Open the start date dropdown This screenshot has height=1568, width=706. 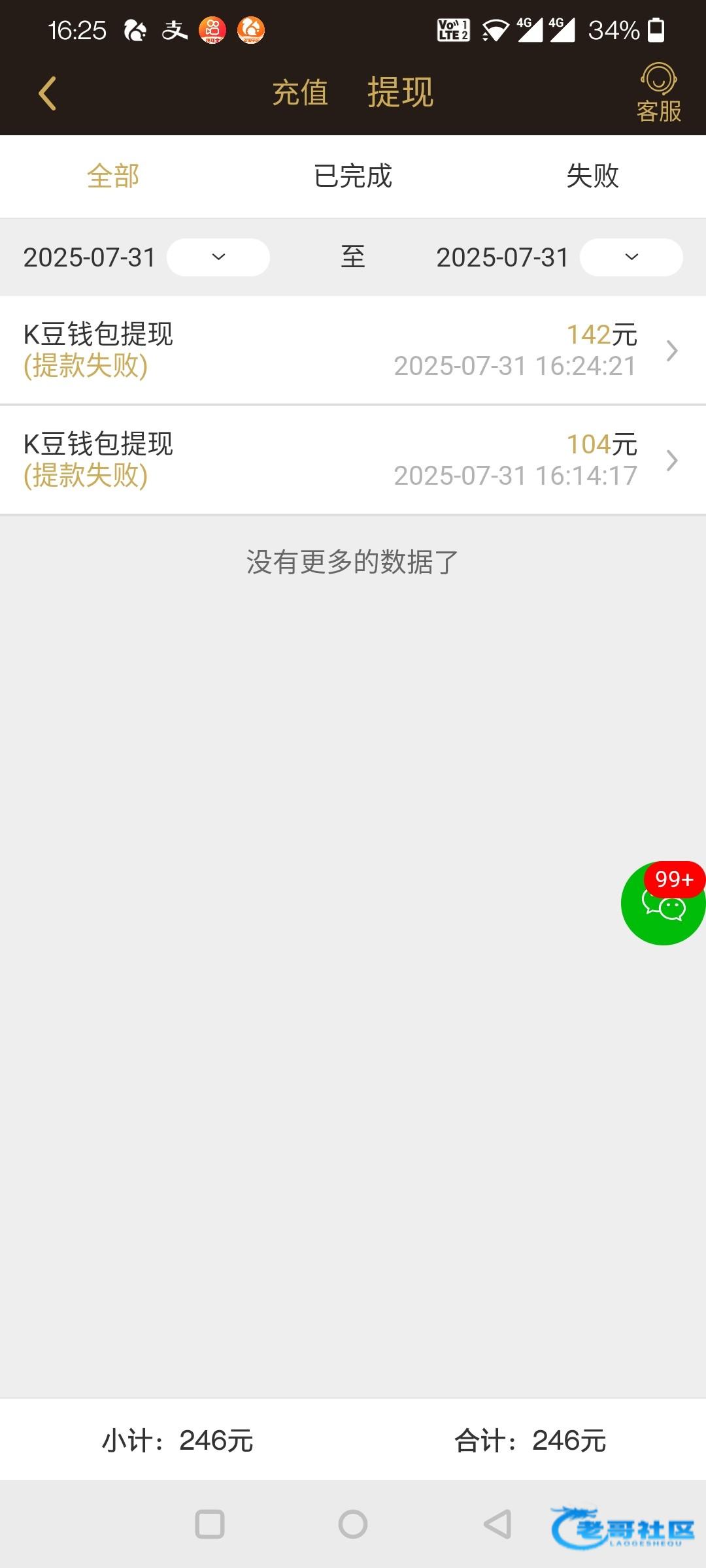(218, 257)
